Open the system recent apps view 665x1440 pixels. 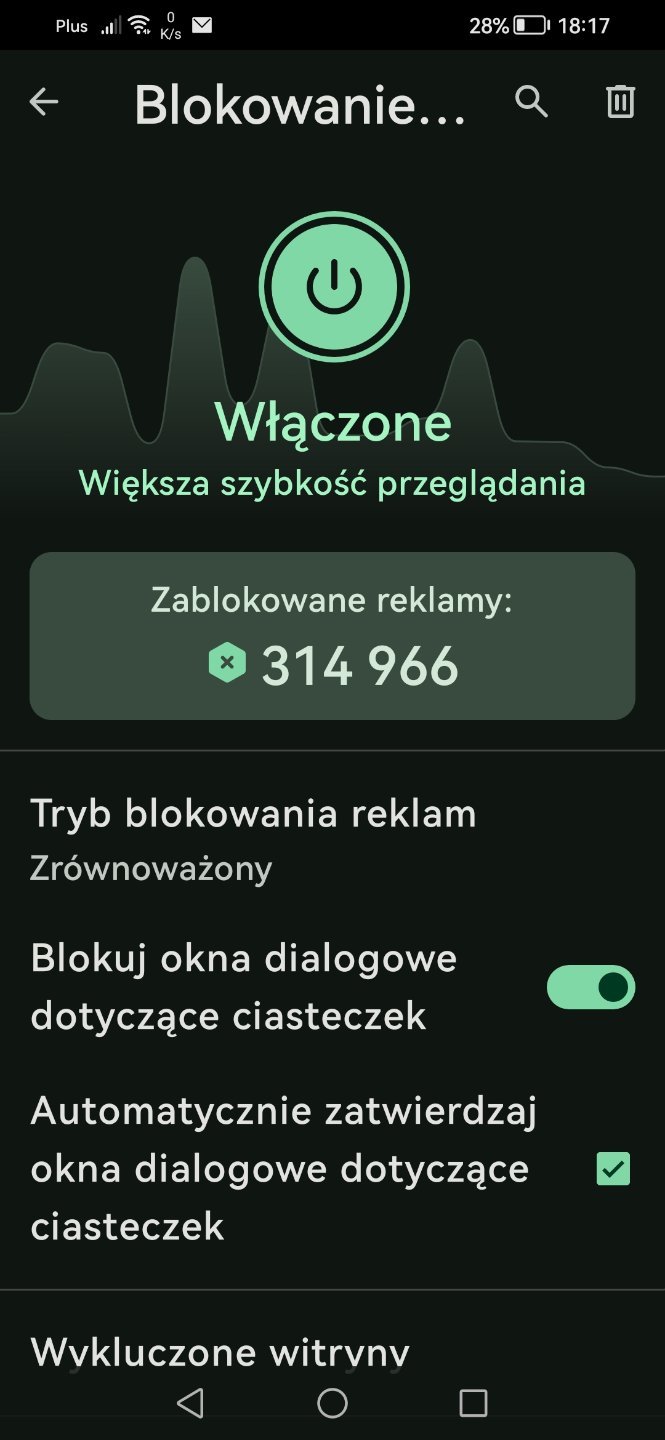(473, 1403)
